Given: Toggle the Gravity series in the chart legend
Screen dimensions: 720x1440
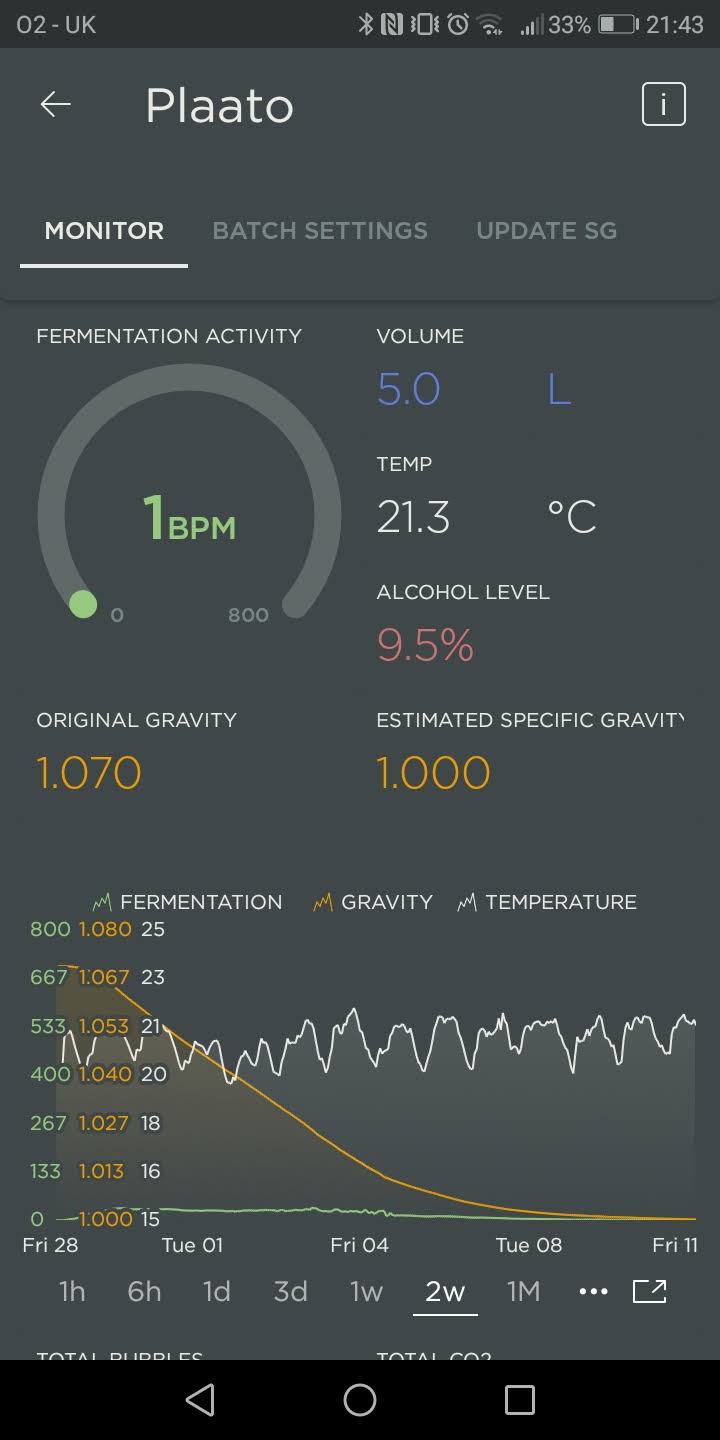Looking at the screenshot, I should click(x=372, y=902).
